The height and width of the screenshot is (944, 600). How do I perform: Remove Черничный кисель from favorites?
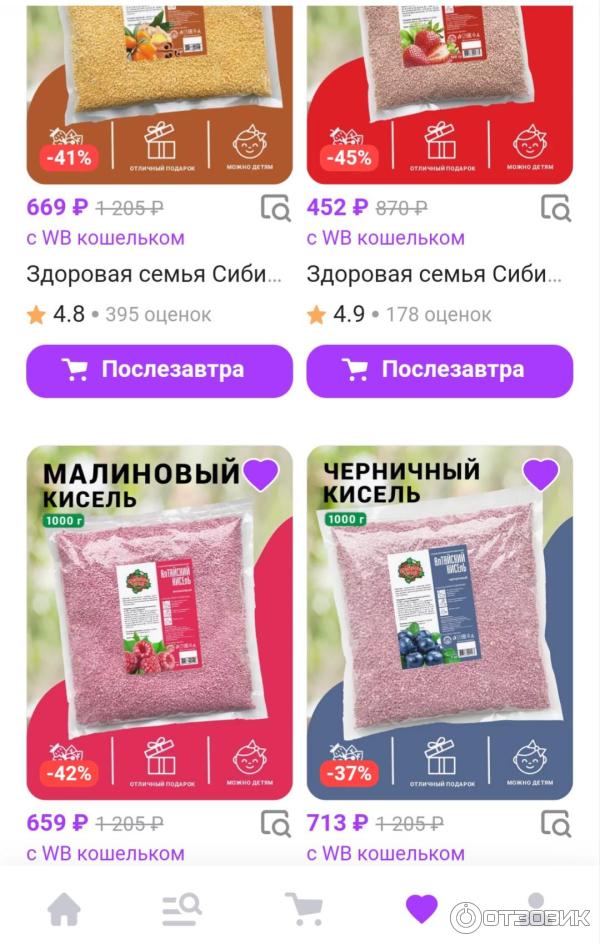tap(540, 474)
